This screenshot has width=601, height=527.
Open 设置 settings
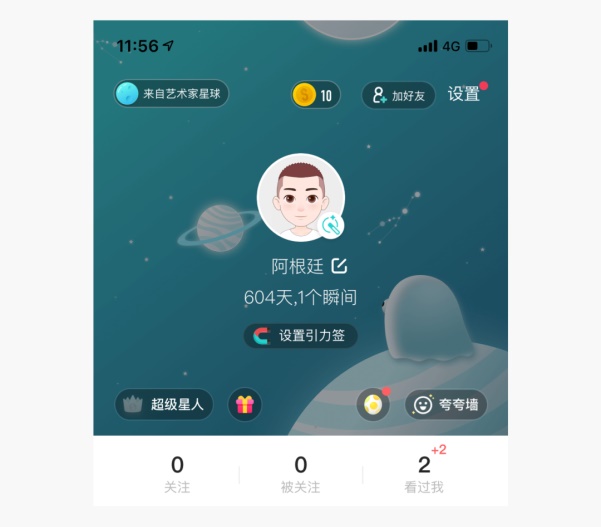click(x=464, y=94)
